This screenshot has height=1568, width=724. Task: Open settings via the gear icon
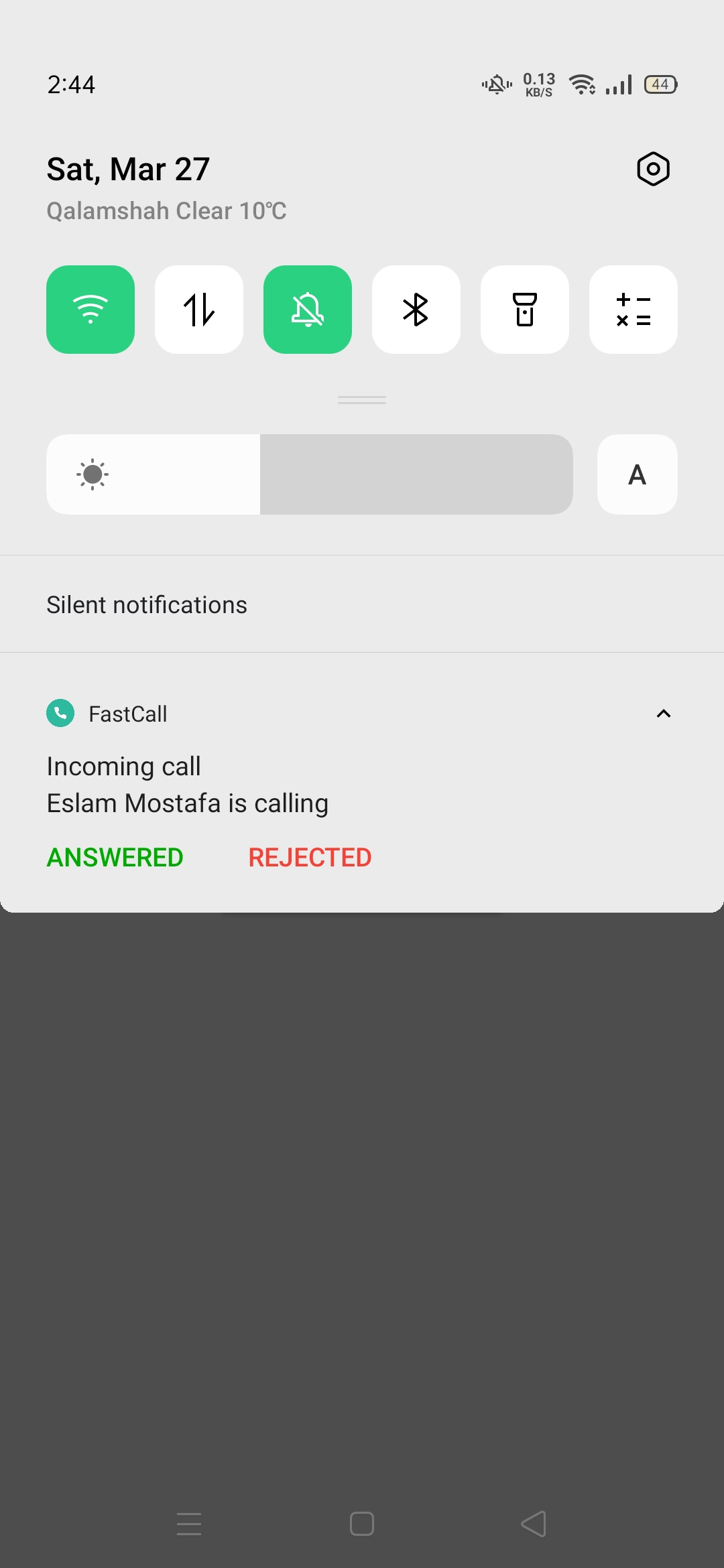[x=653, y=169]
